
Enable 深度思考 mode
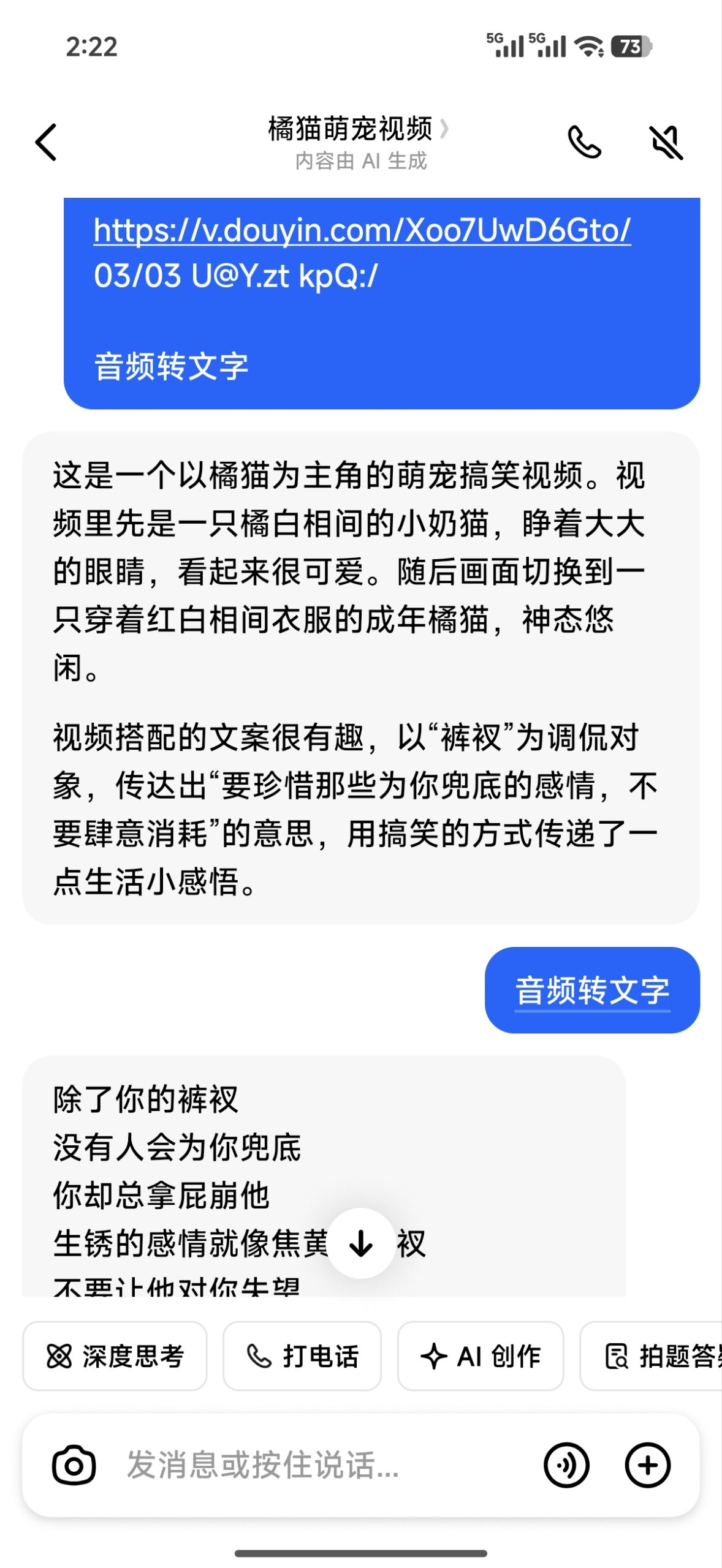click(115, 1356)
